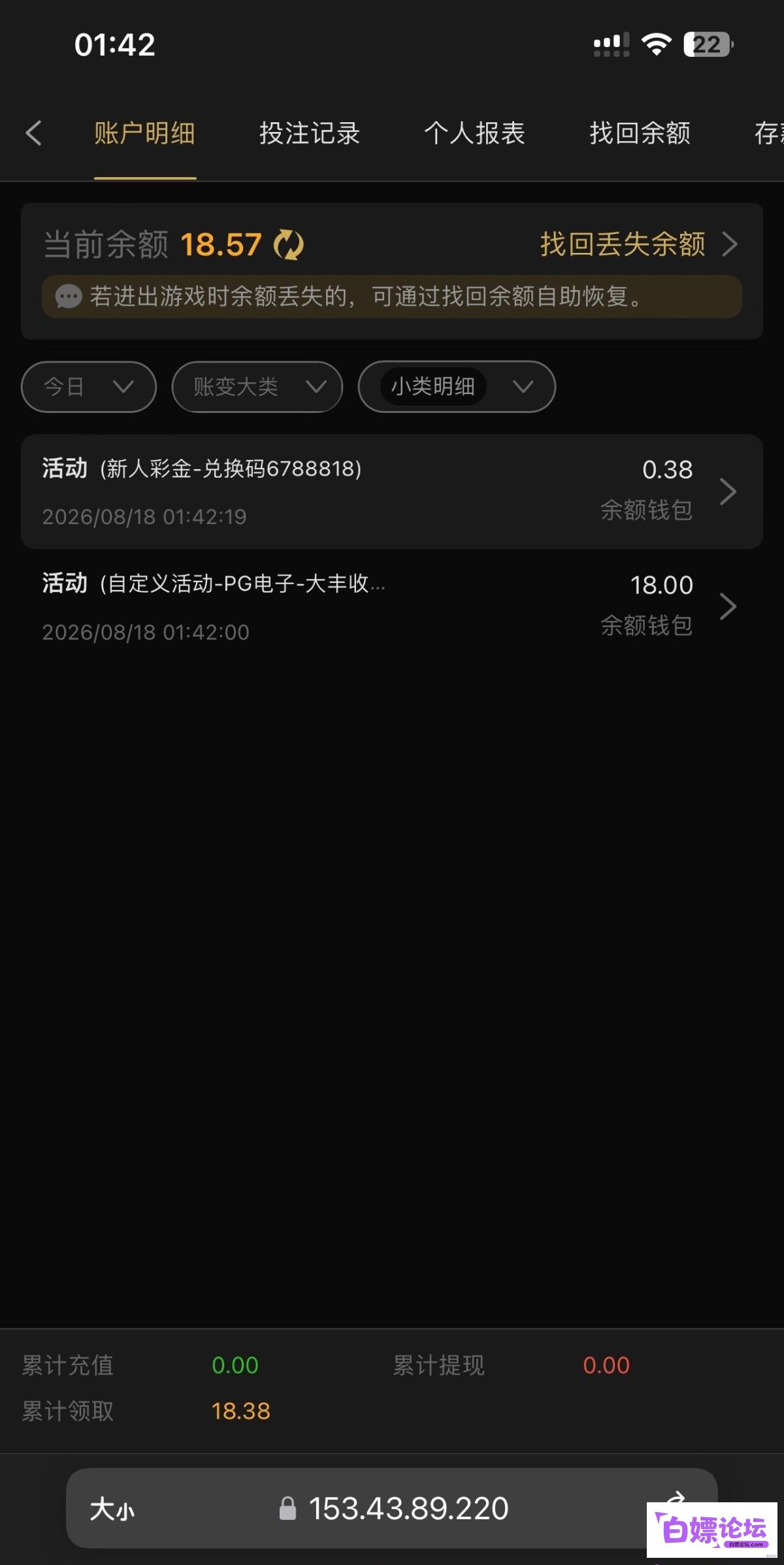The image size is (784, 1565).
Task: Tap the browser text size button
Action: pos(112,1509)
